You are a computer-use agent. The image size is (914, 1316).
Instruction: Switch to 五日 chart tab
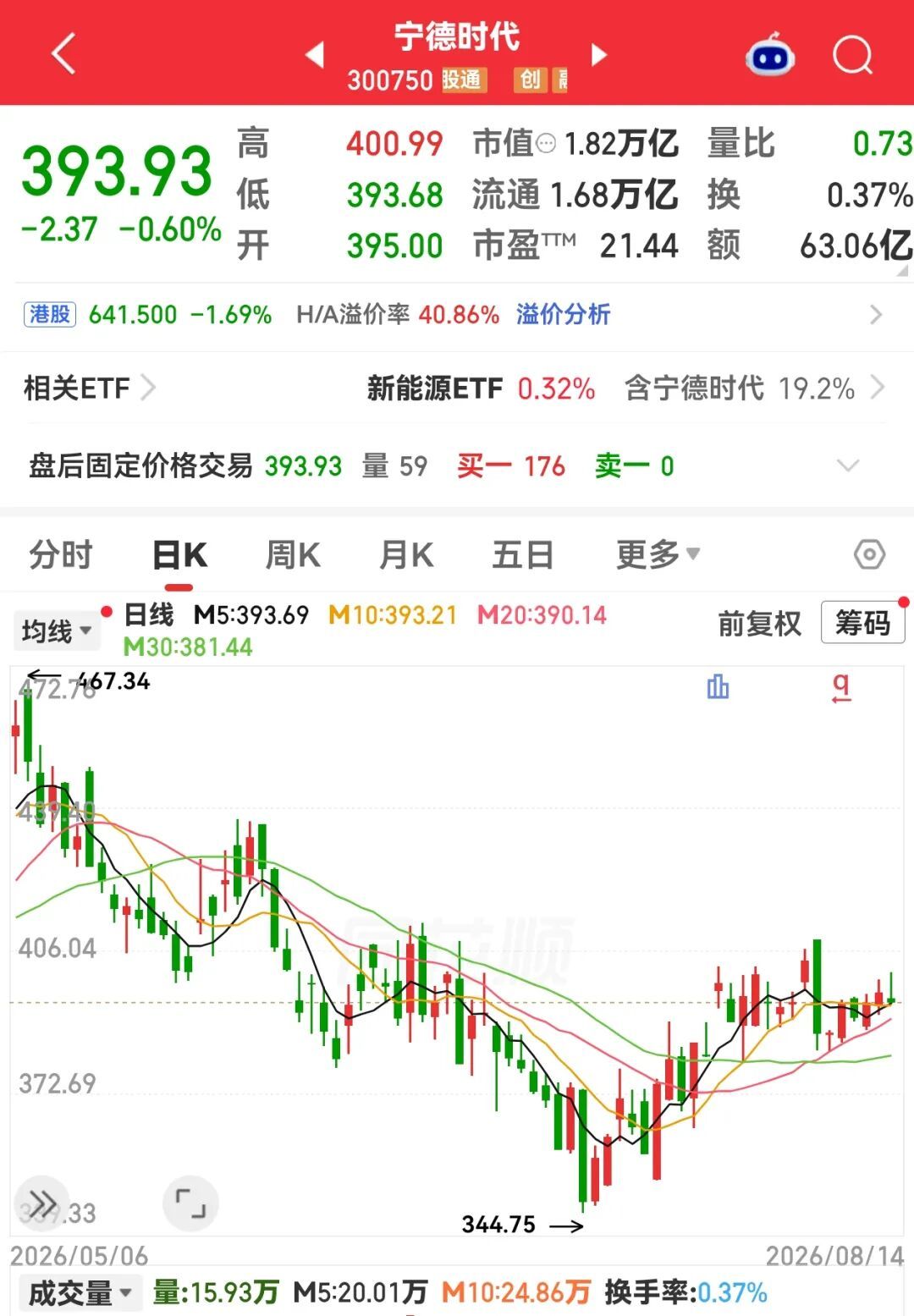click(523, 556)
